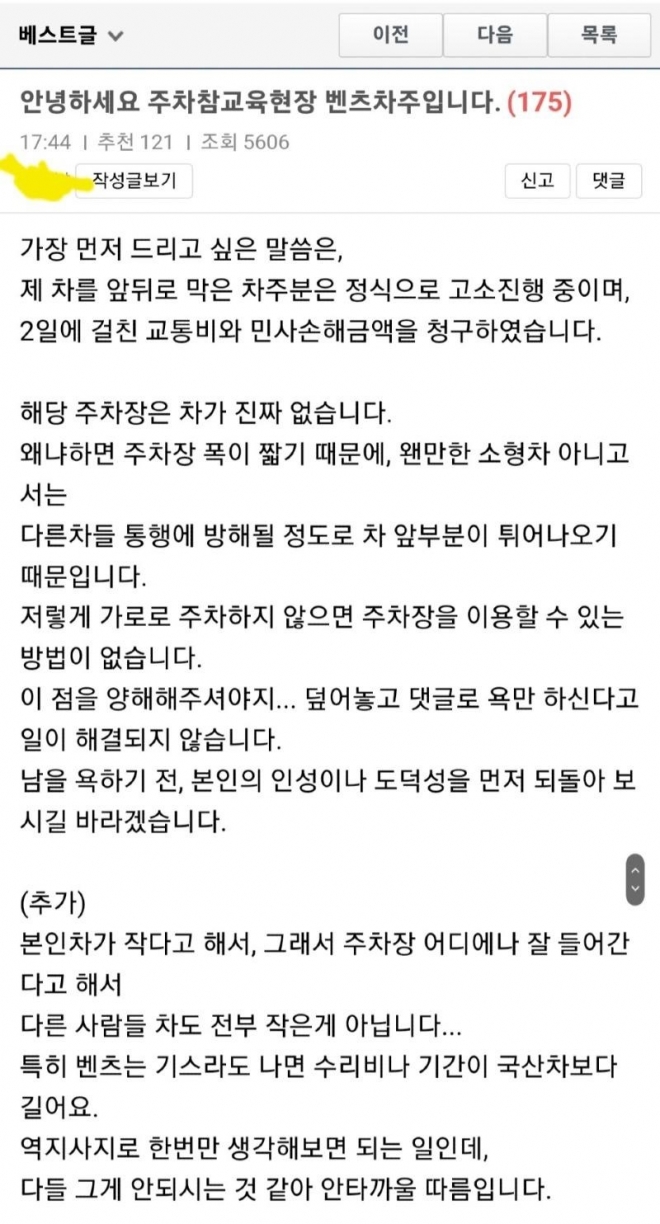Image resolution: width=660 pixels, height=1224 pixels.
Task: Open the comments with 댓글 button
Action: click(608, 181)
